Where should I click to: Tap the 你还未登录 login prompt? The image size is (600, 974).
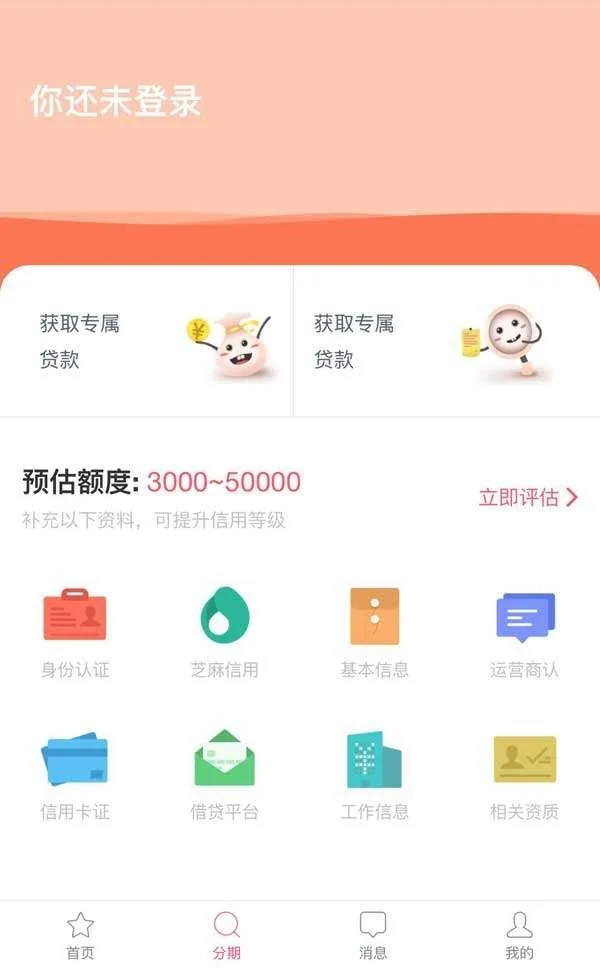click(x=116, y=102)
